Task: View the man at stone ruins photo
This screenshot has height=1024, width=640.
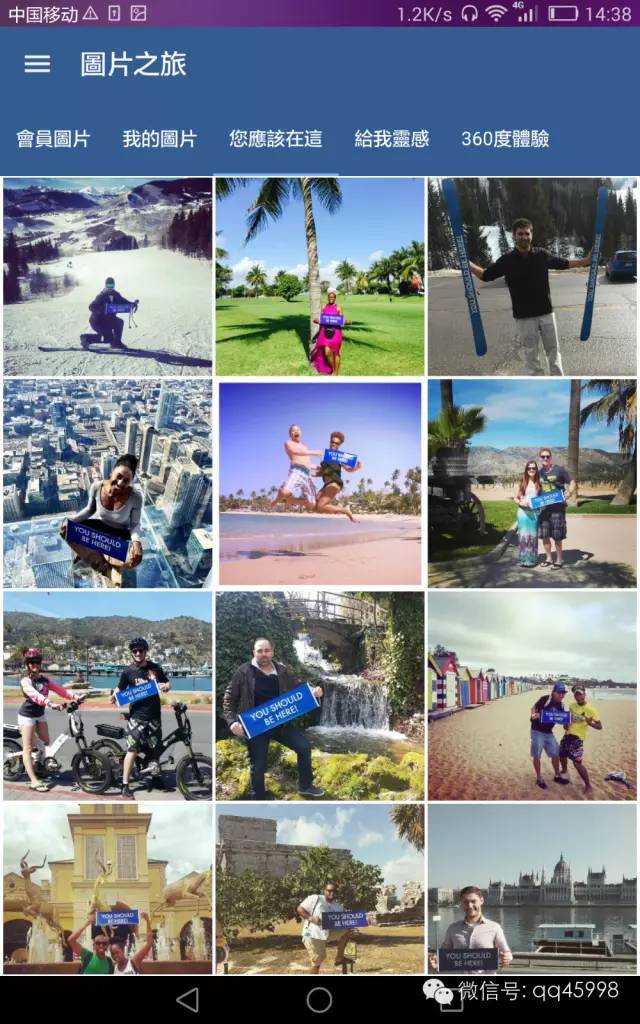Action: [320, 888]
